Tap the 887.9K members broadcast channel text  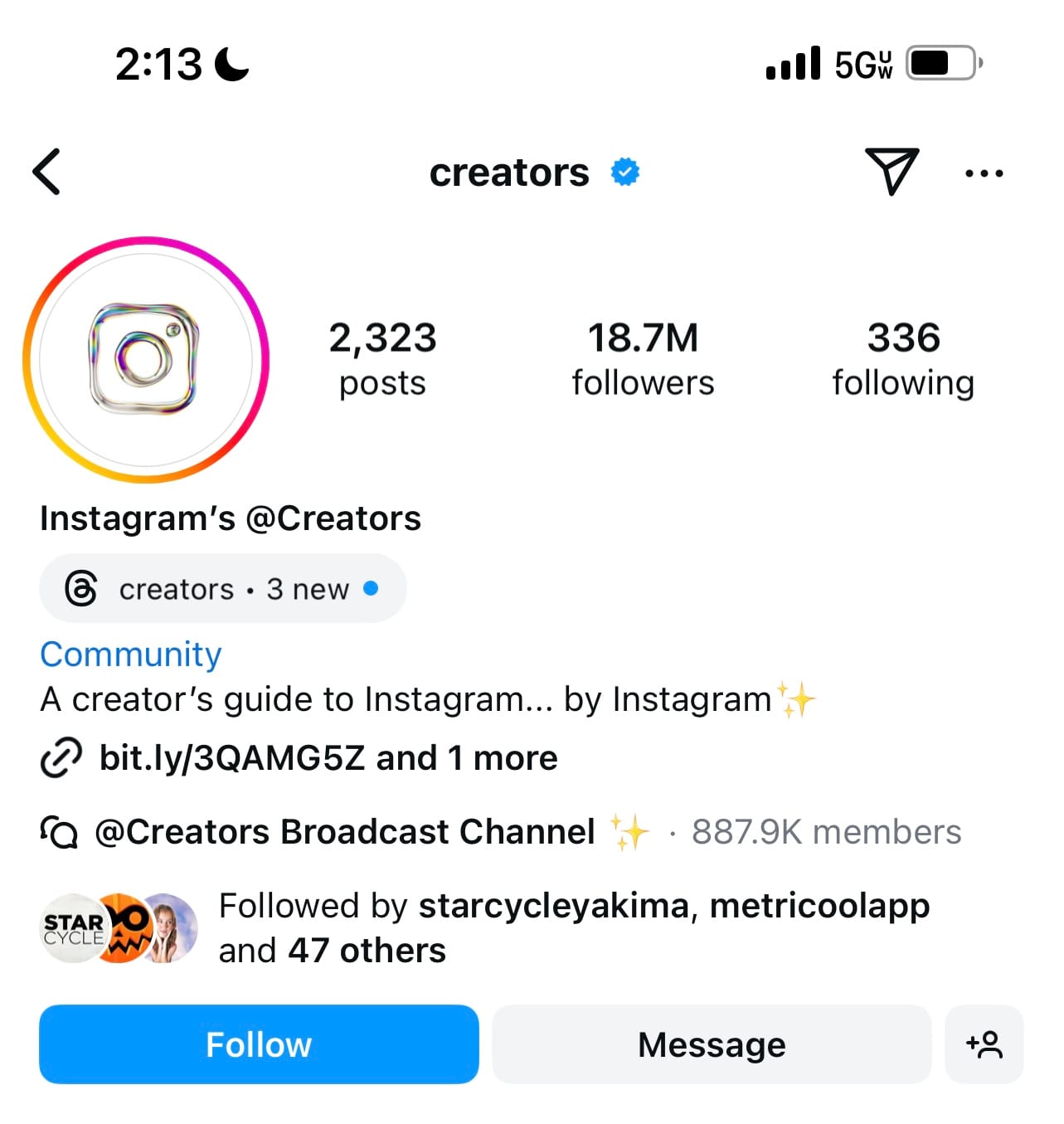(x=826, y=832)
